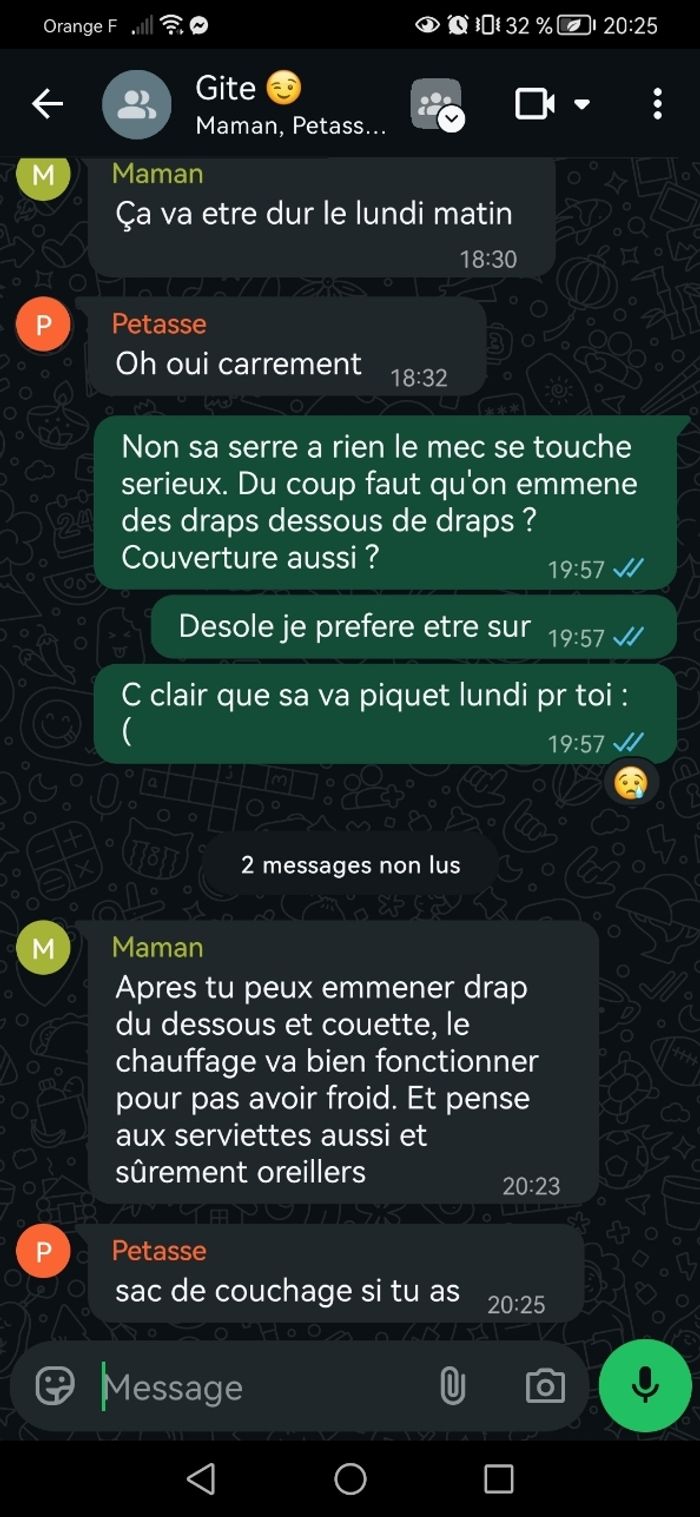Screen dimensions: 700x1517
Task: Open the emoji and sticker picker
Action: pyautogui.click(x=55, y=1386)
